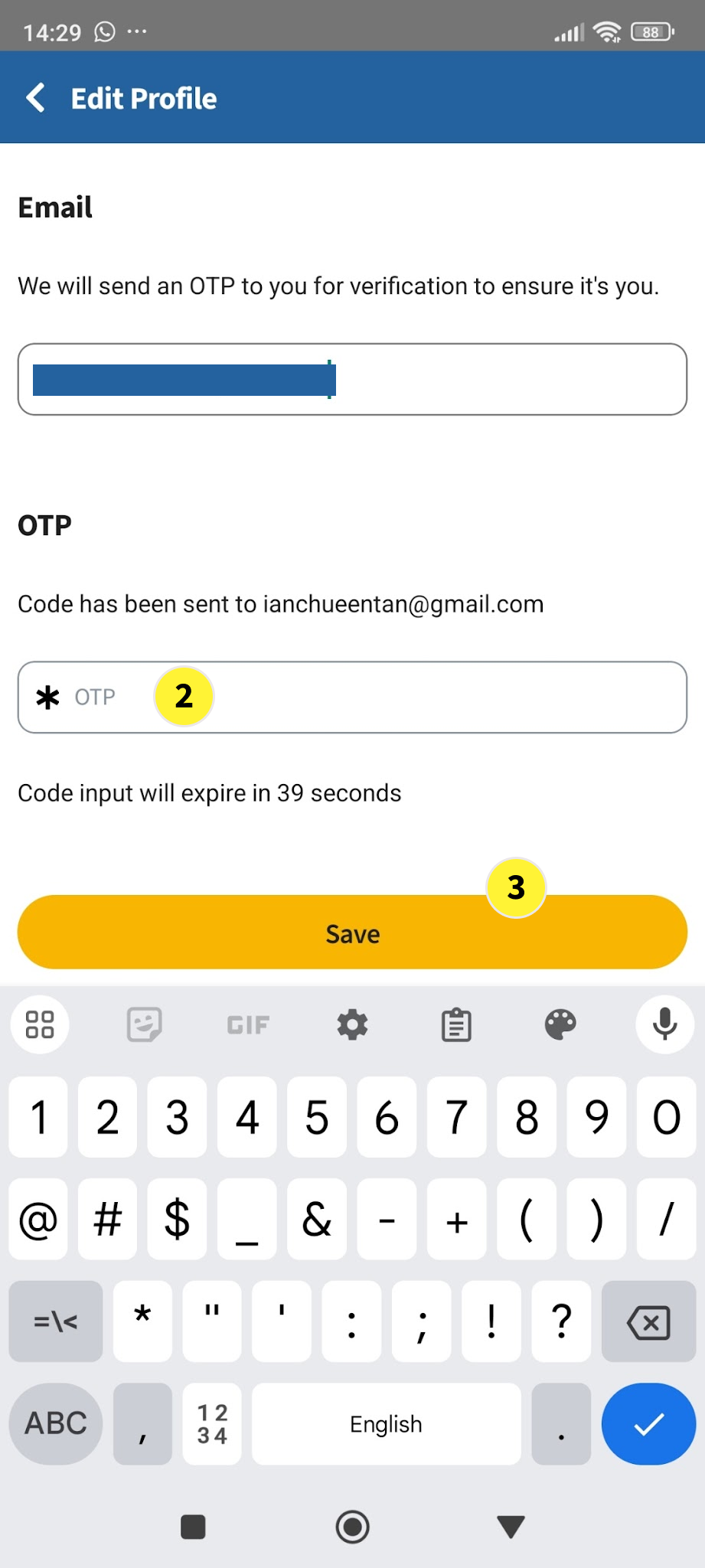Switch keyboard to ABC letters
The height and width of the screenshot is (1568, 705).
tap(55, 1423)
